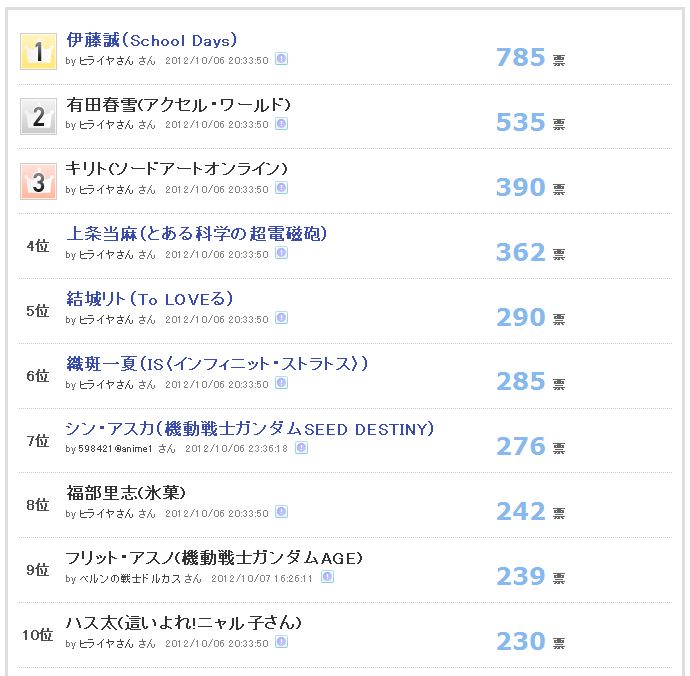The image size is (690, 676).
Task: Open the 織斑一夏 (インフィニット・ストラトス) link
Action: click(x=217, y=364)
